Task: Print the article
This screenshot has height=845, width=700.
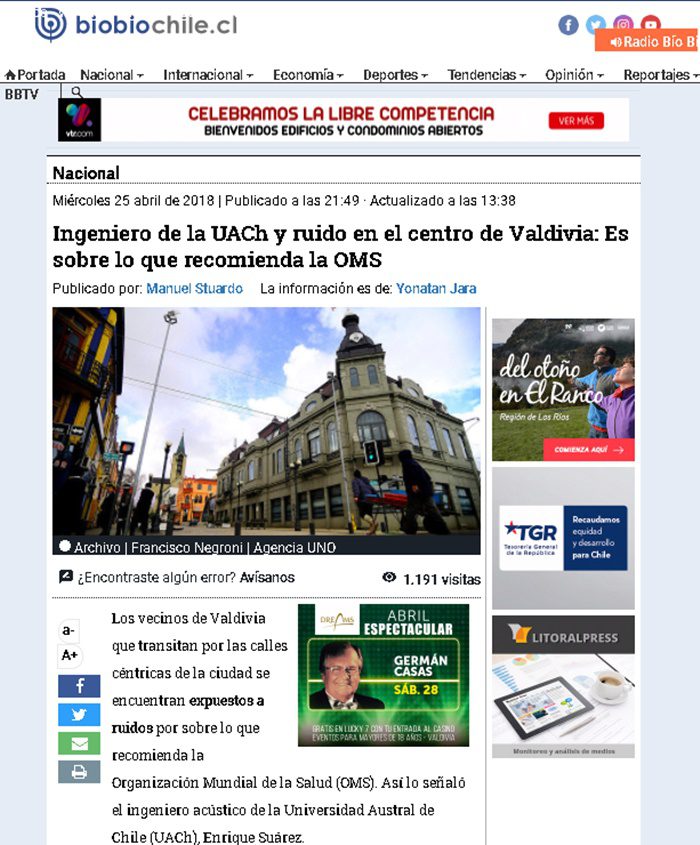Action: click(79, 772)
